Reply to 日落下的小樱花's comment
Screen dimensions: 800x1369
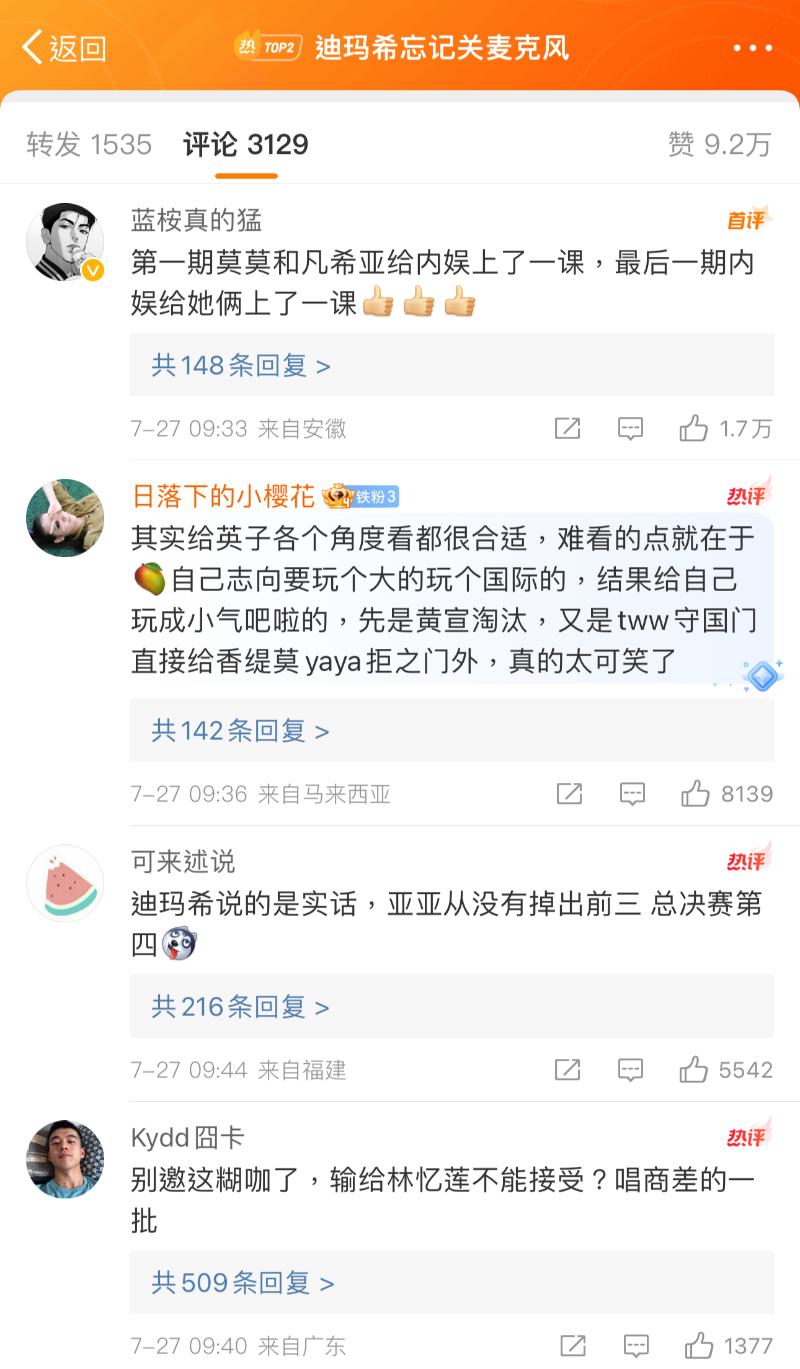(x=632, y=794)
